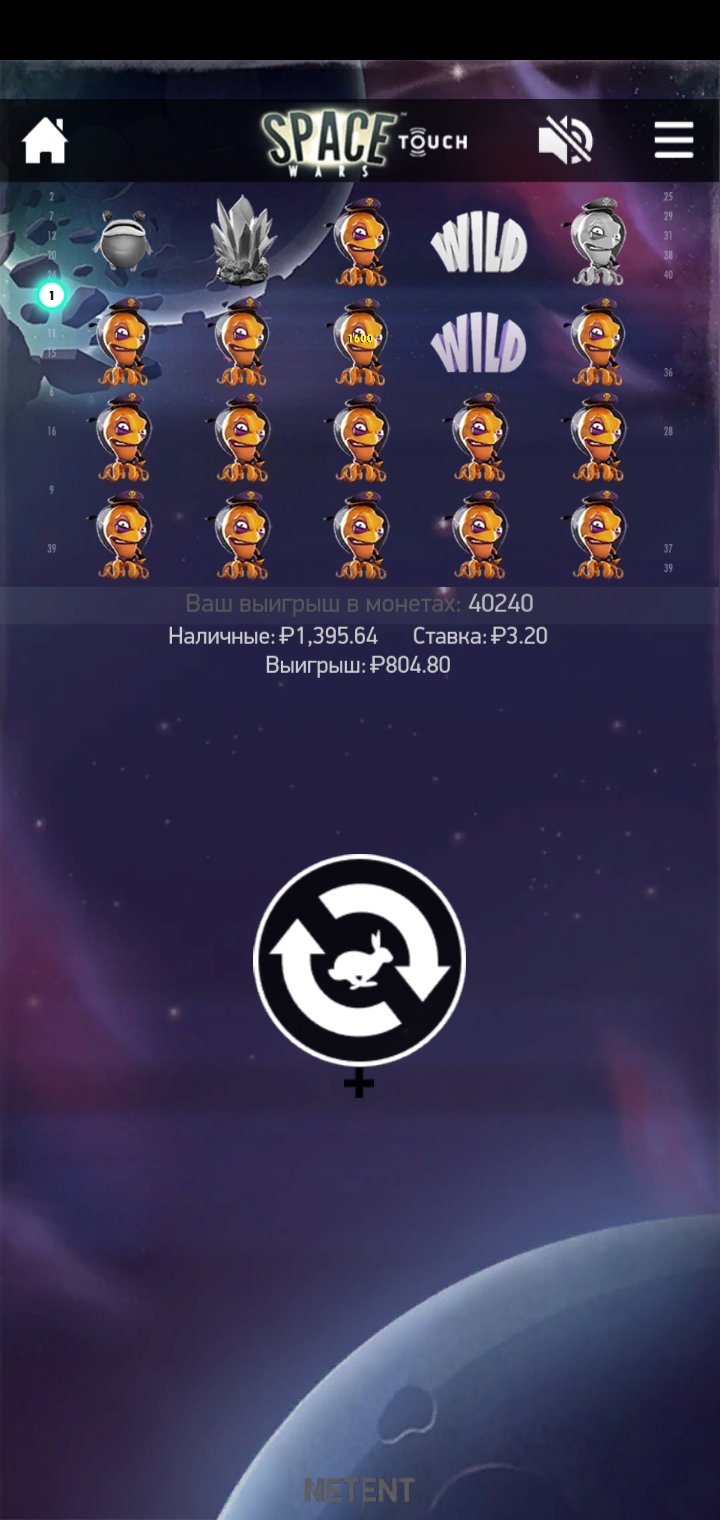Screen dimensions: 720x1520
Task: Tap the quick spin button
Action: [x=359, y=960]
